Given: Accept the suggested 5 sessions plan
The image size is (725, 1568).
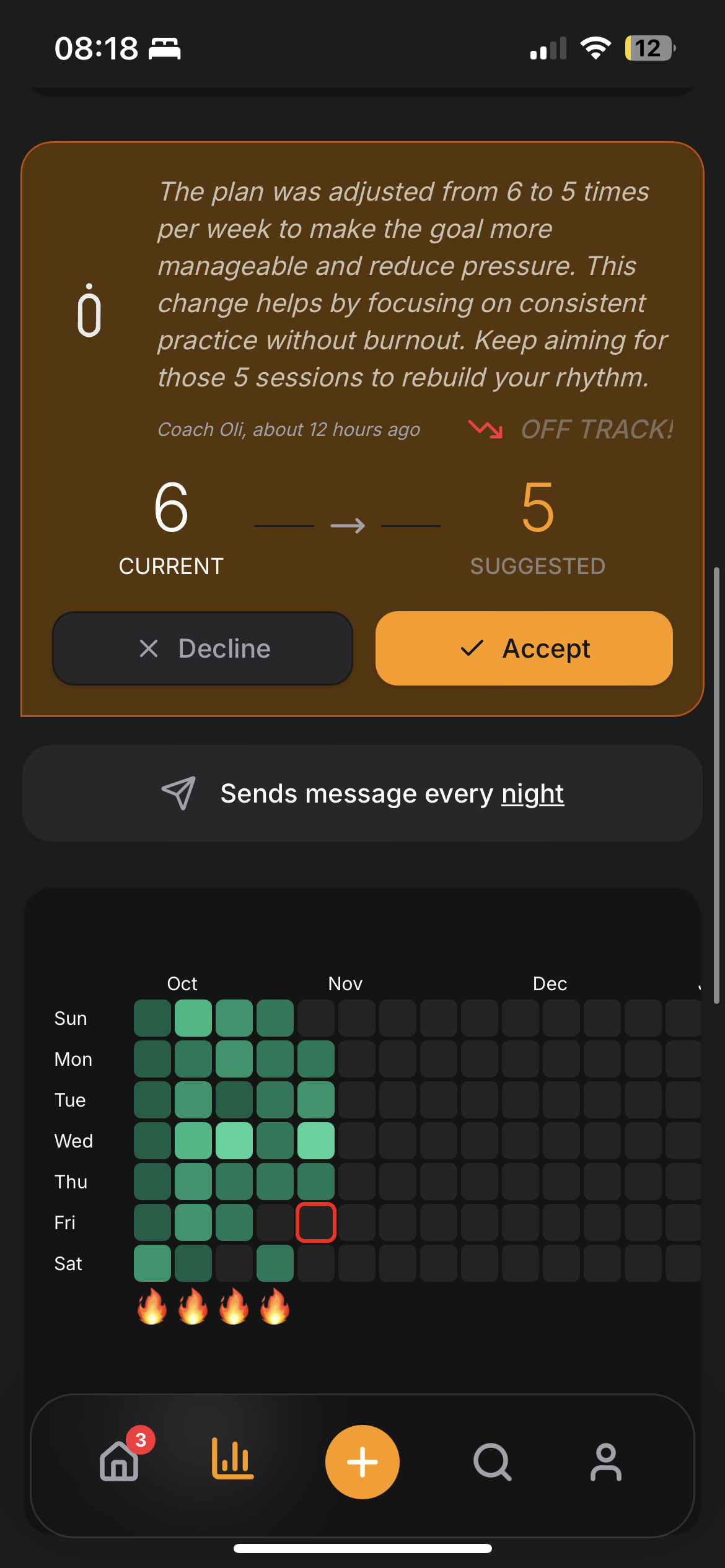Looking at the screenshot, I should point(524,648).
